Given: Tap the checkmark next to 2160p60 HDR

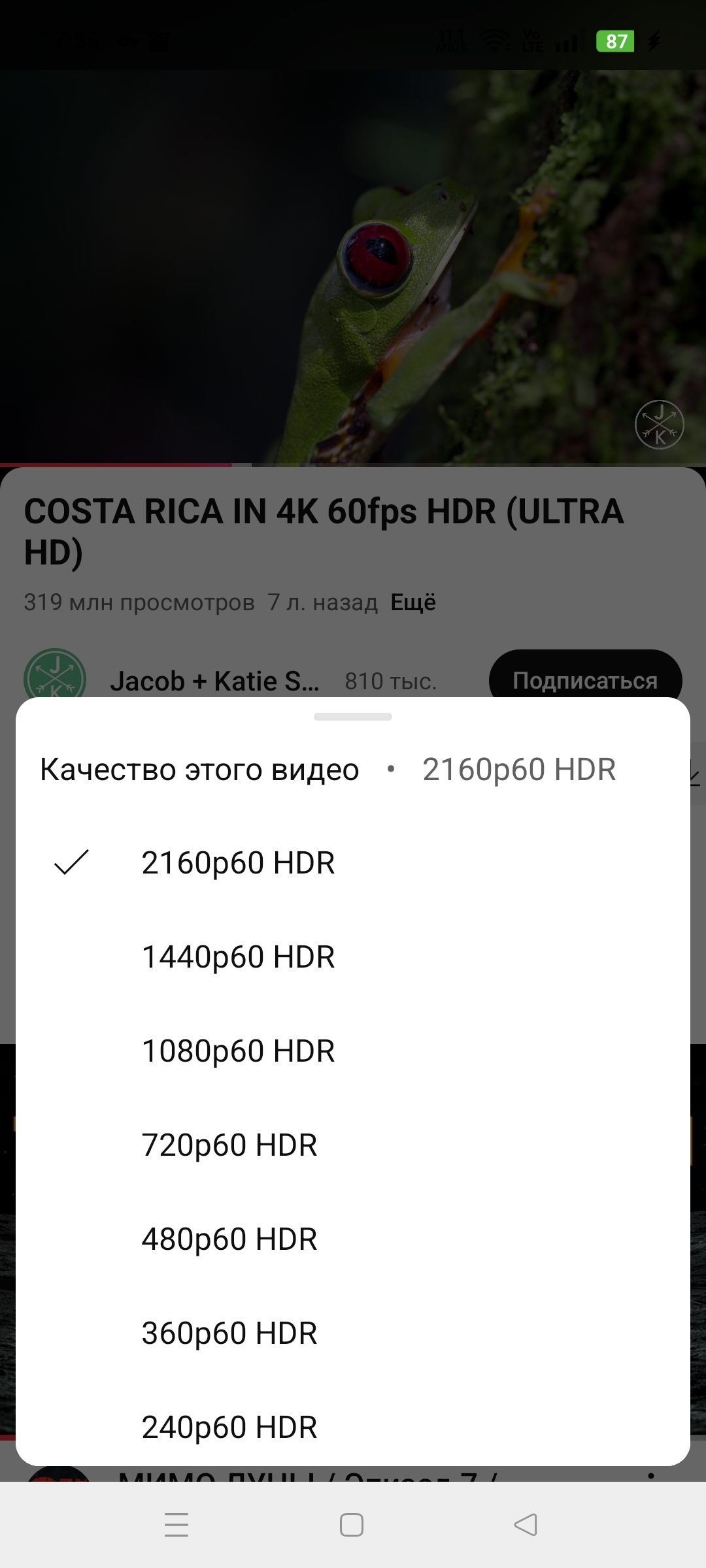Looking at the screenshot, I should pyautogui.click(x=72, y=862).
